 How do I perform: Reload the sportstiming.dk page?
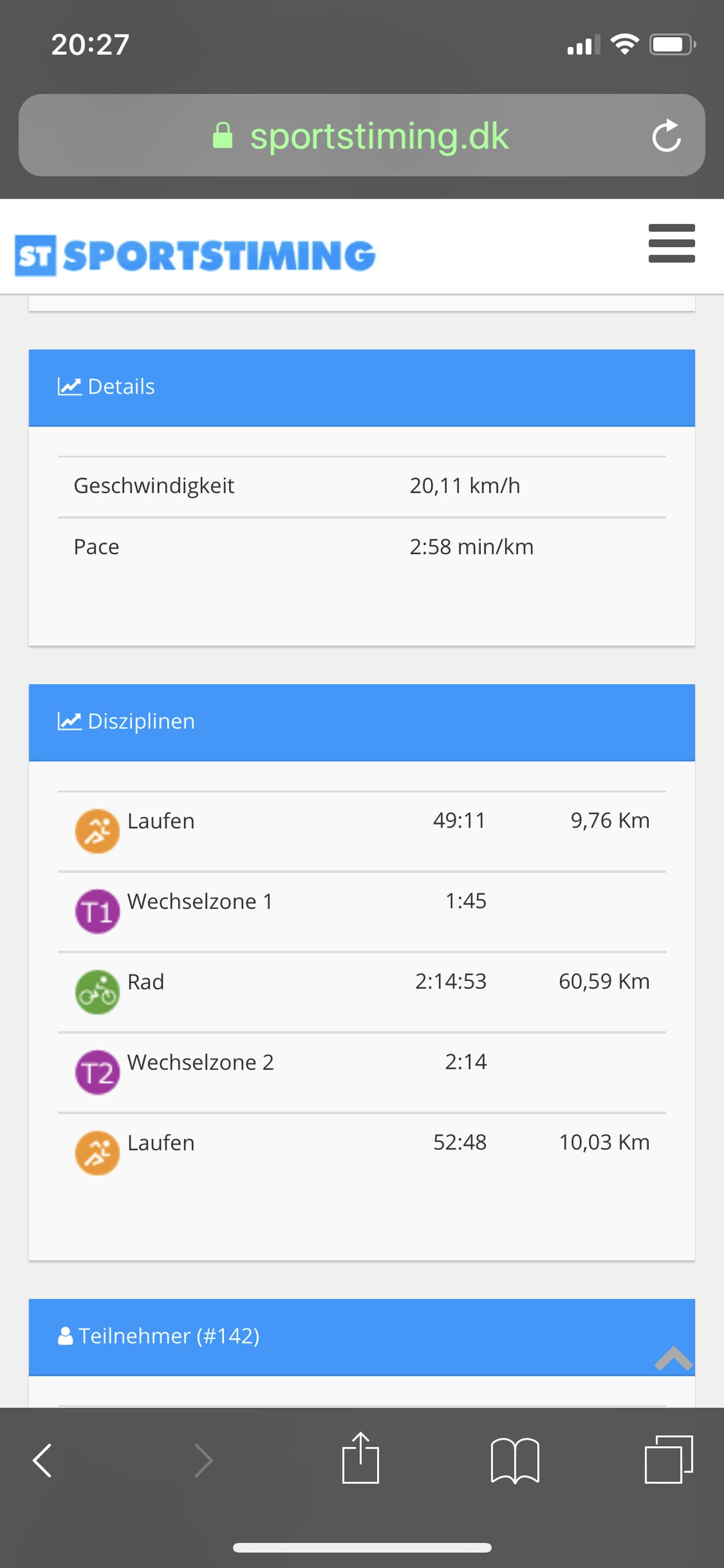(x=666, y=135)
